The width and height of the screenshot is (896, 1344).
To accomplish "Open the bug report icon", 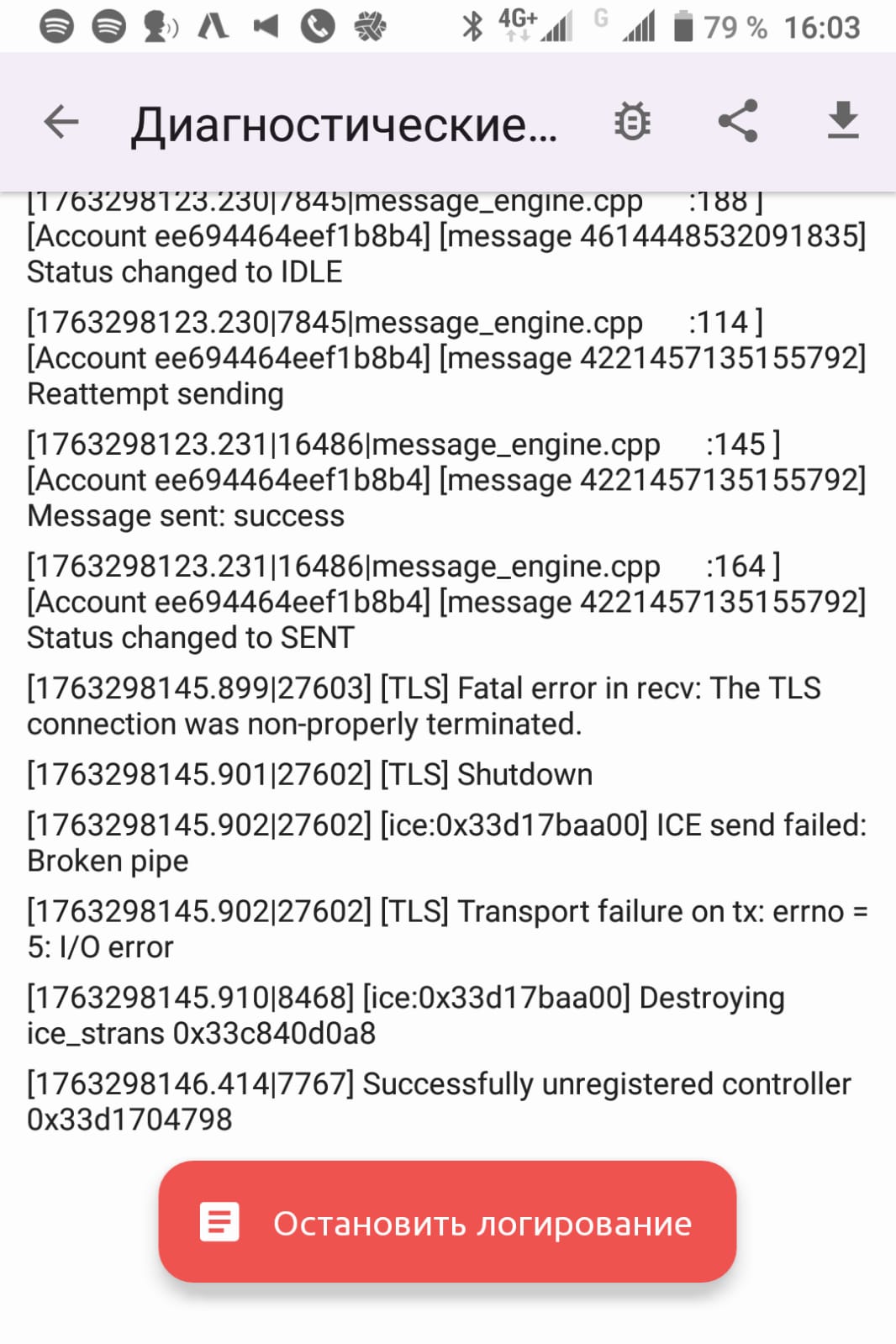I will click(x=632, y=122).
